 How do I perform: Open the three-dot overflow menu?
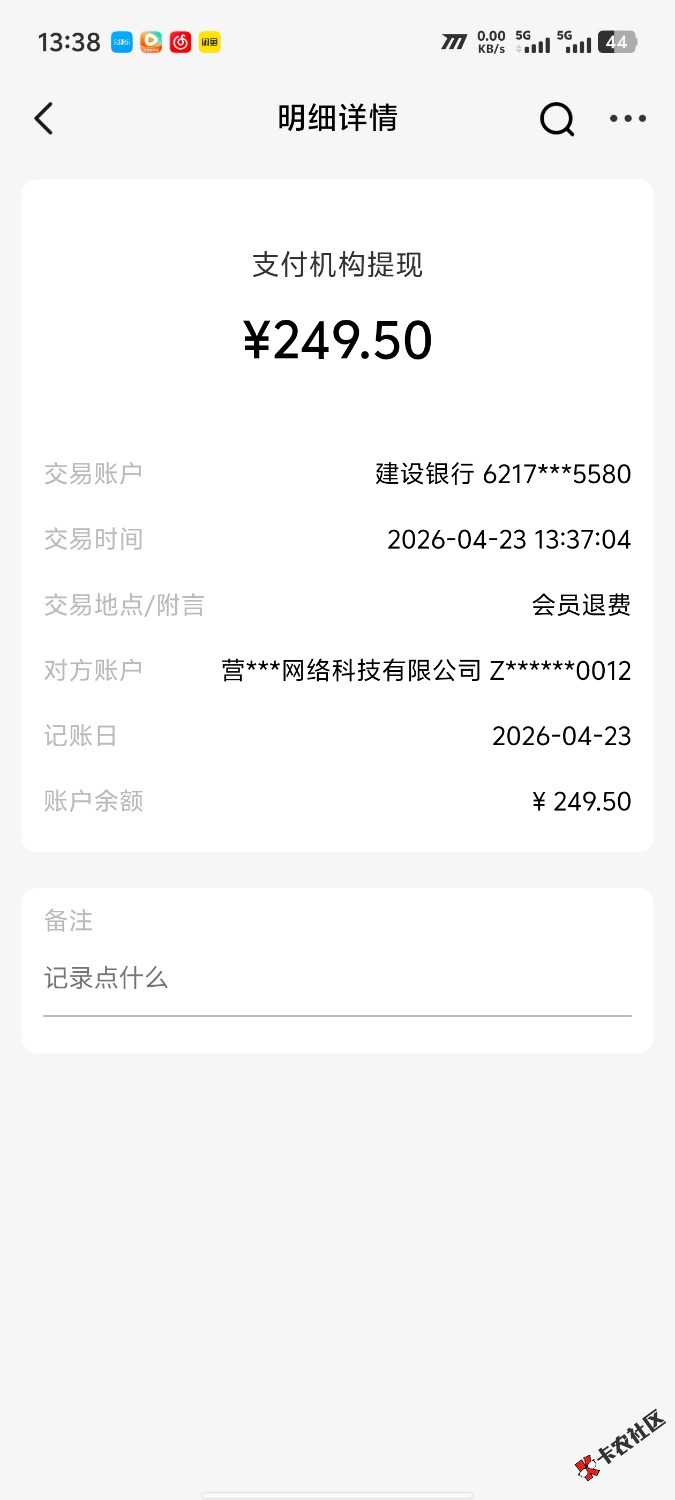(628, 119)
